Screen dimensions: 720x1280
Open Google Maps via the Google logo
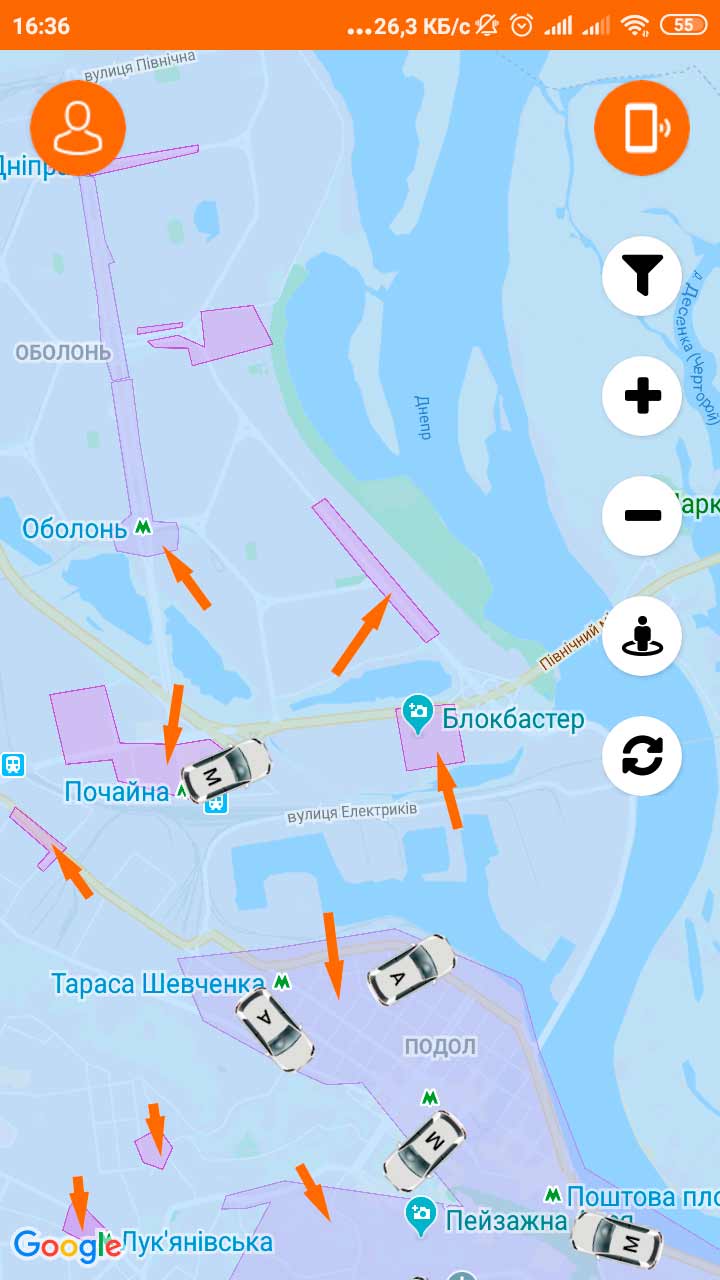coord(65,1246)
